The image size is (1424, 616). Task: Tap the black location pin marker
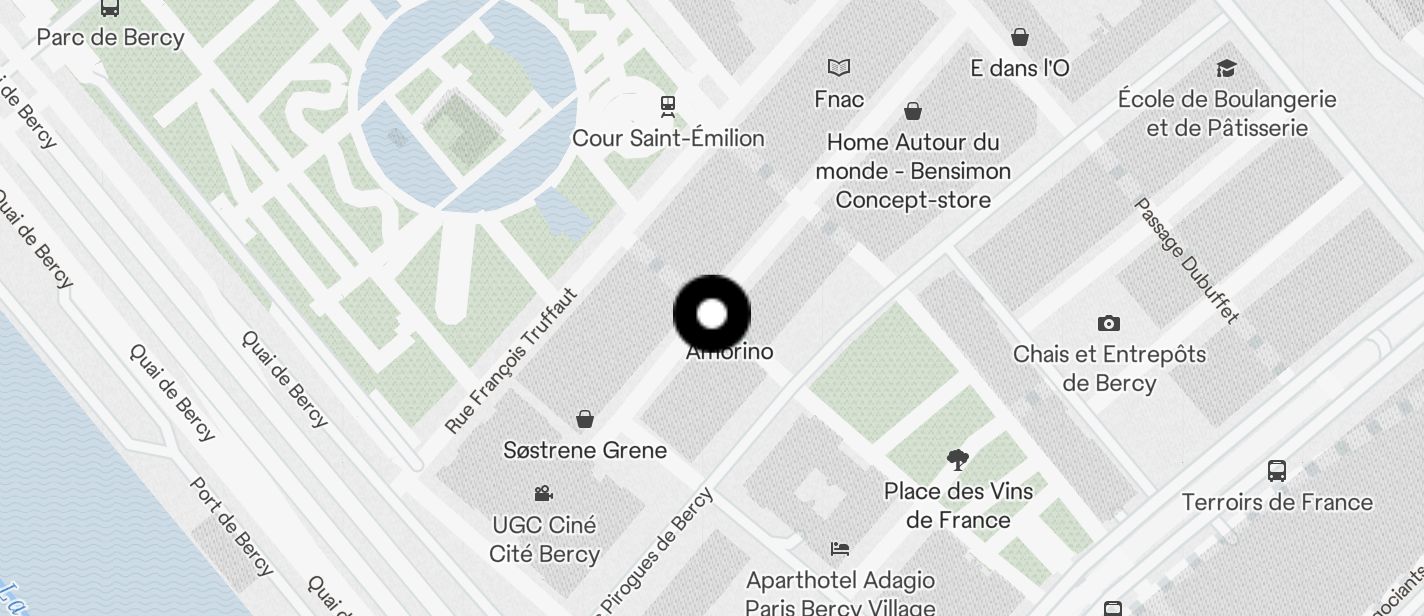coord(711,314)
